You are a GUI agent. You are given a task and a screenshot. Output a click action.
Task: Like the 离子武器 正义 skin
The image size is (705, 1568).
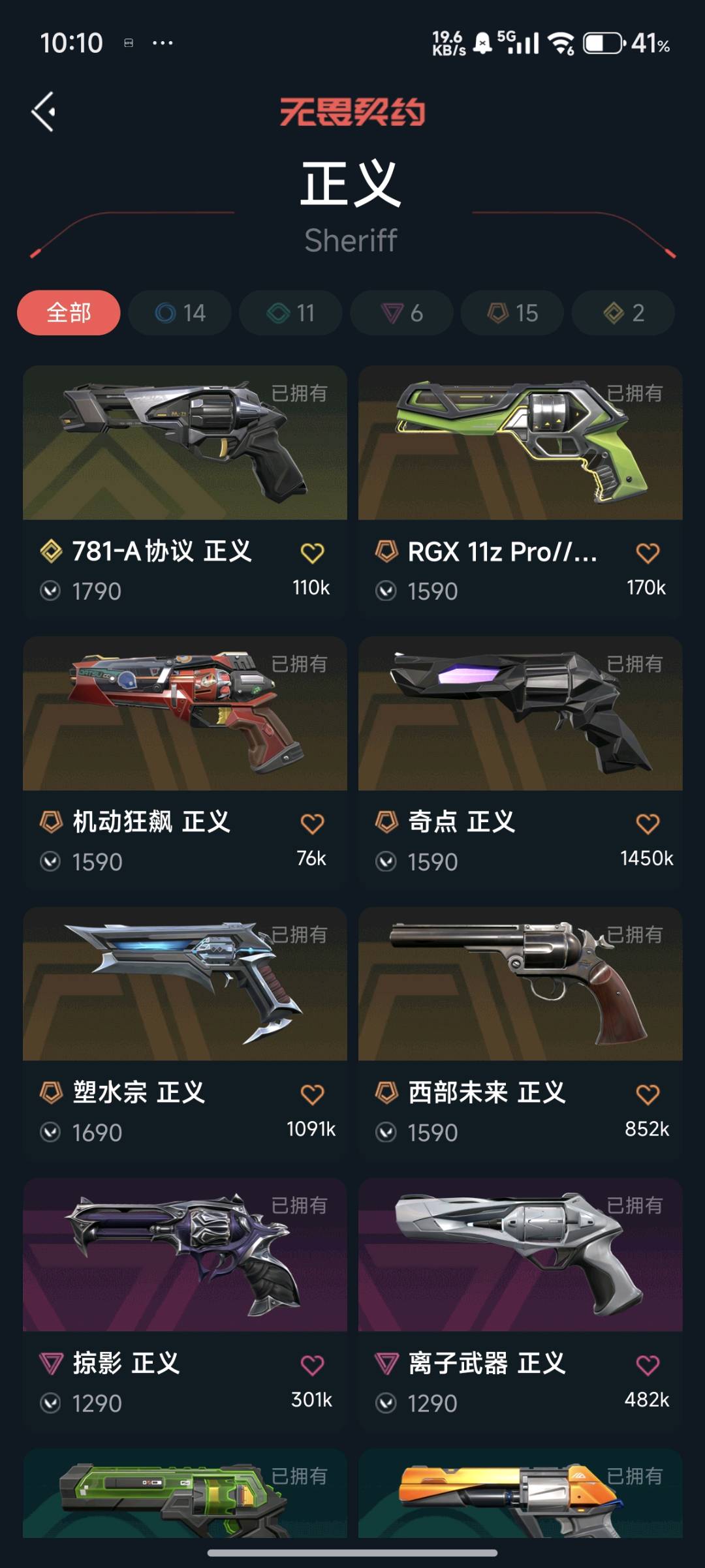click(648, 1365)
